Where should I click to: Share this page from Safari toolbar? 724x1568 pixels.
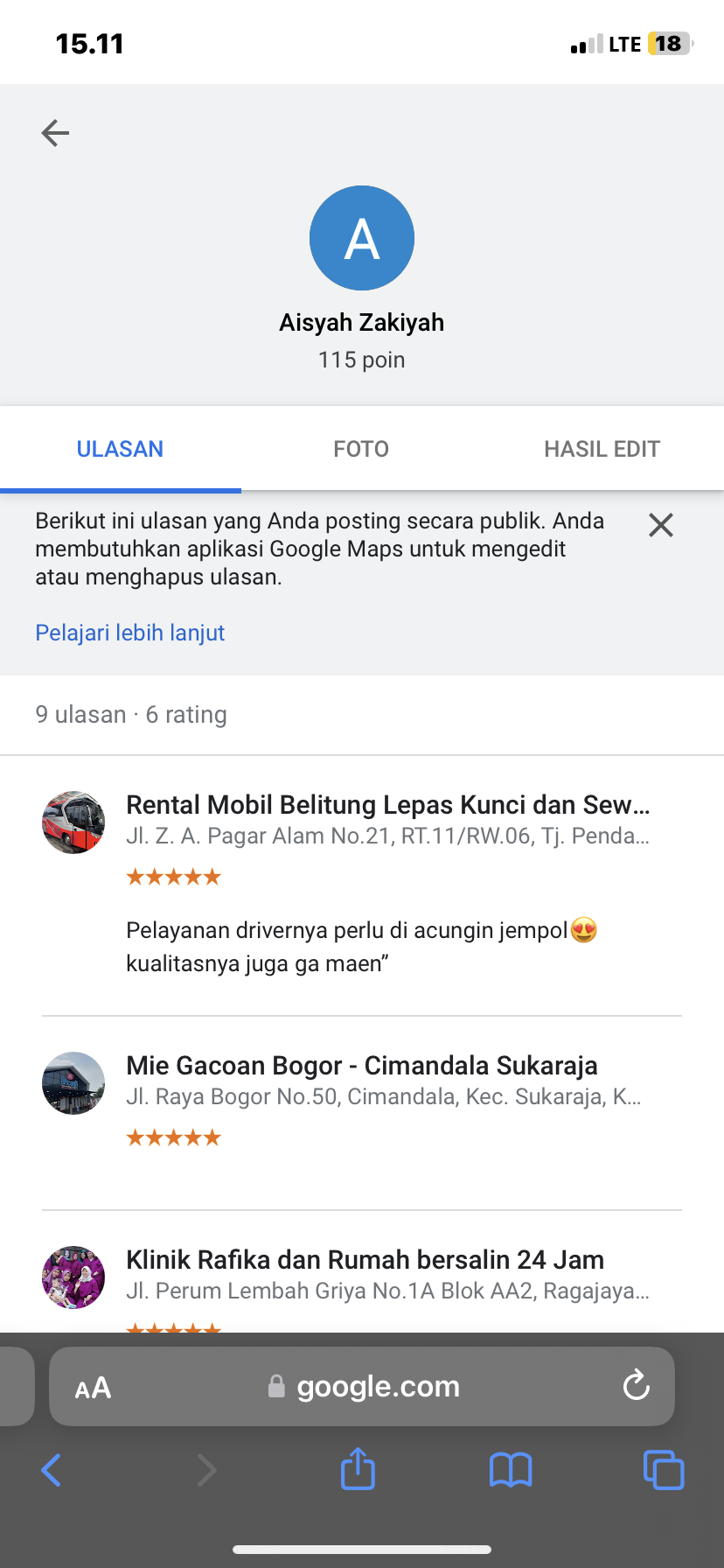(x=358, y=1469)
